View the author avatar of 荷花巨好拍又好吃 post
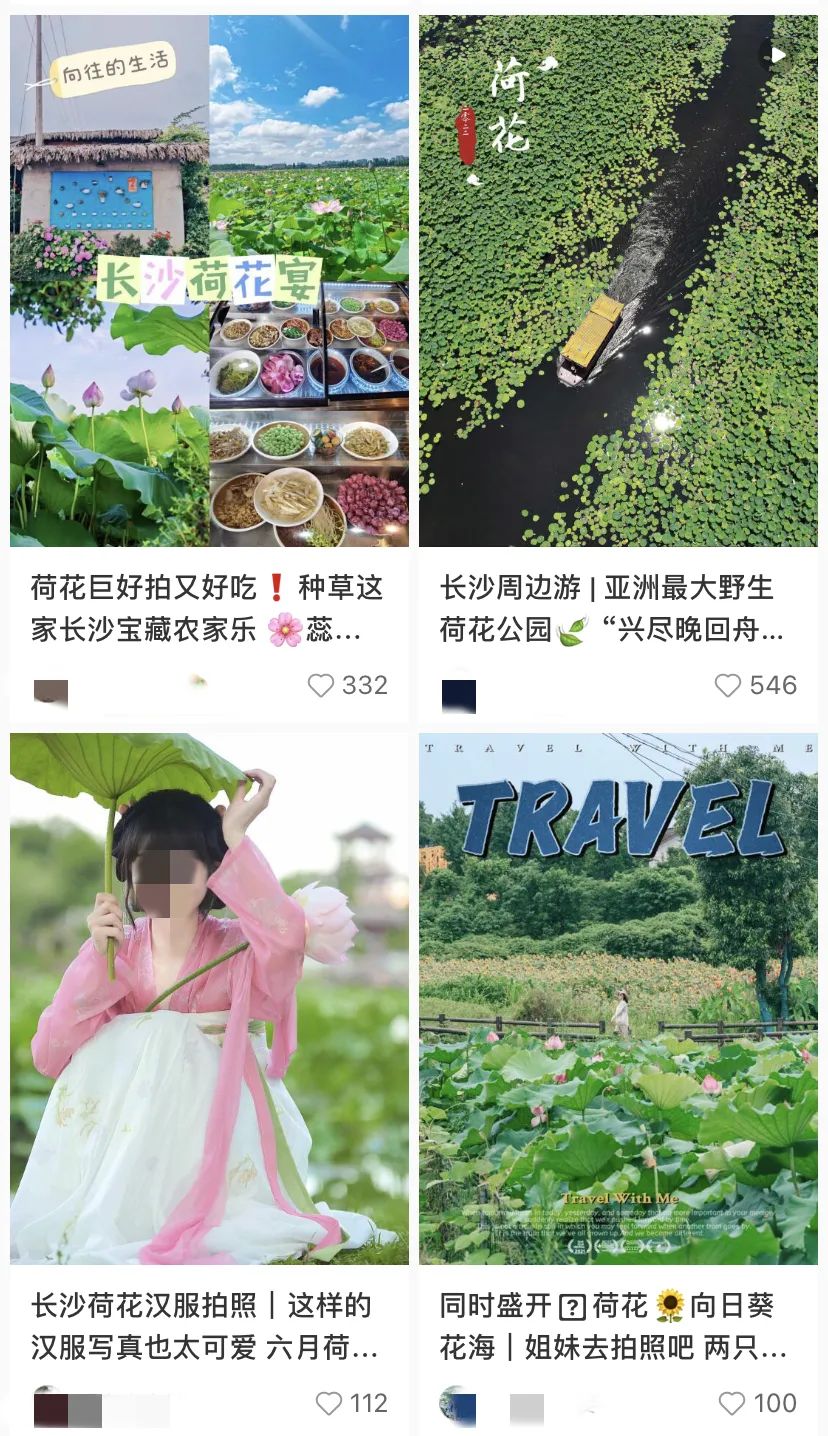 tap(51, 692)
